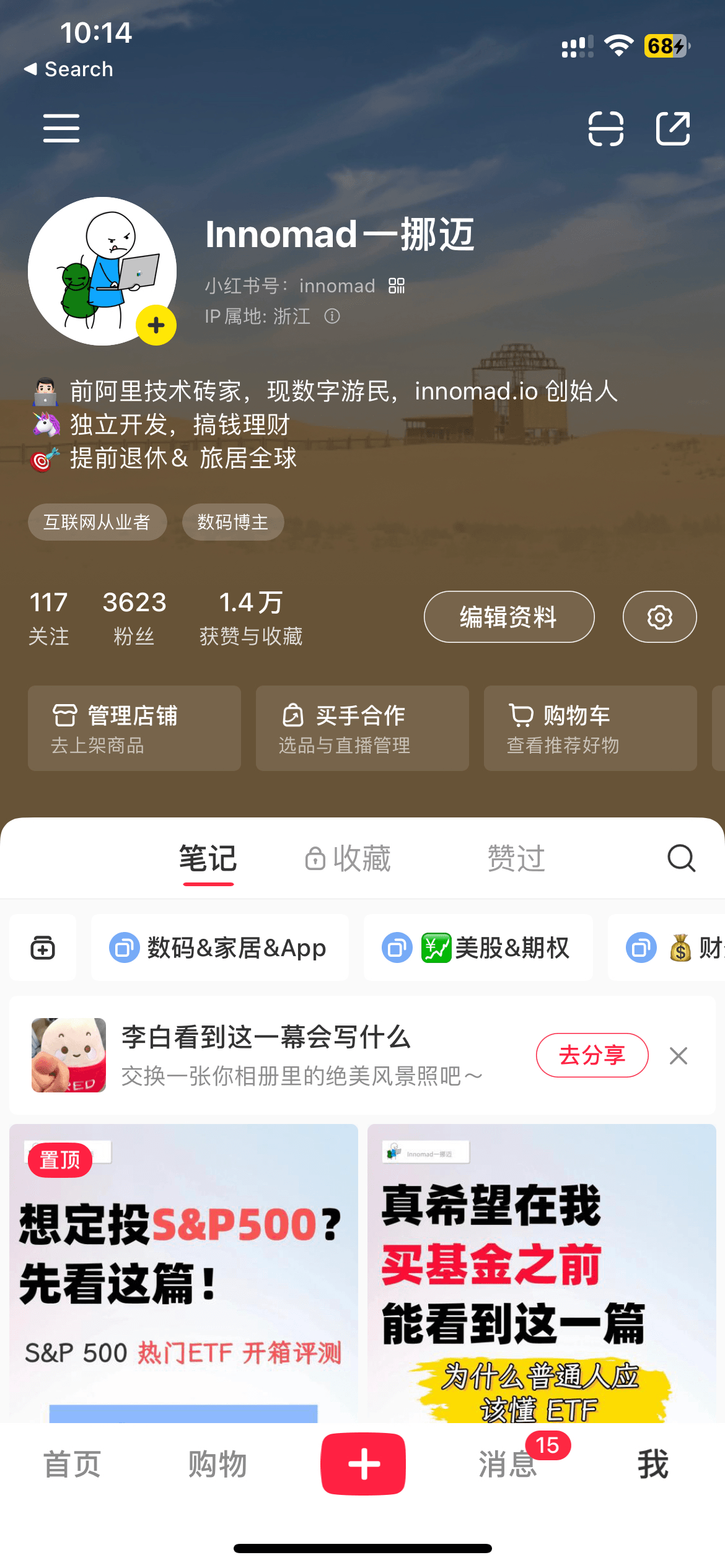725x1568 pixels.
Task: Tap 去分享 on the 李白 prompt
Action: (592, 1055)
